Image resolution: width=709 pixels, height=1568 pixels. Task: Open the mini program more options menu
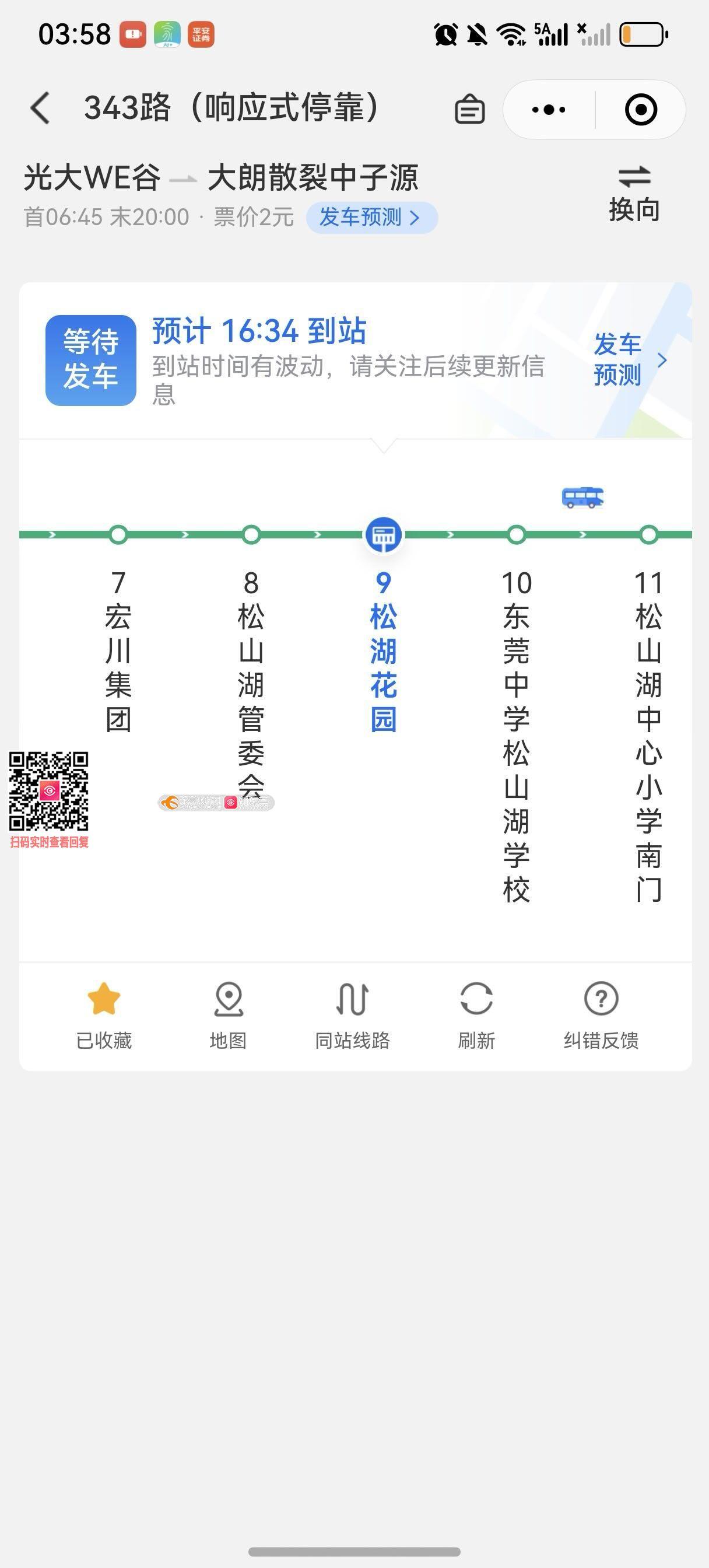[548, 110]
